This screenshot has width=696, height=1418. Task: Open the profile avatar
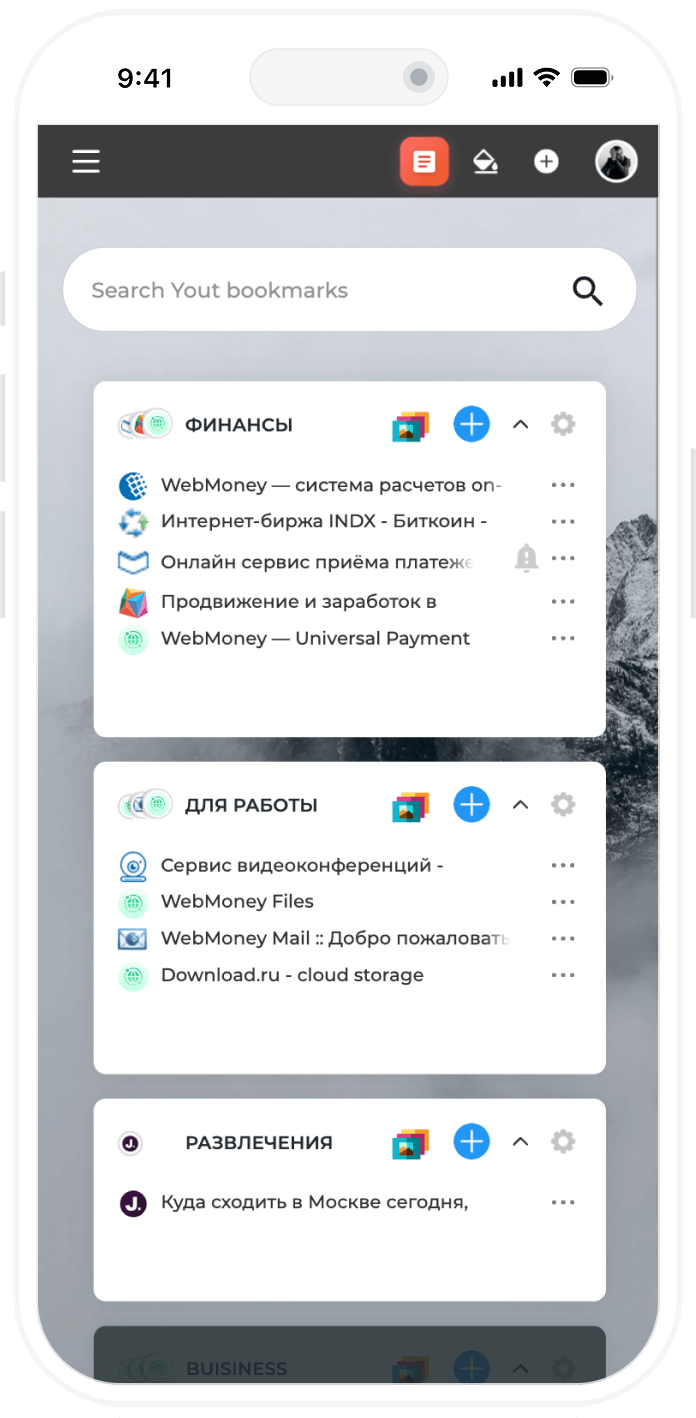[616, 161]
